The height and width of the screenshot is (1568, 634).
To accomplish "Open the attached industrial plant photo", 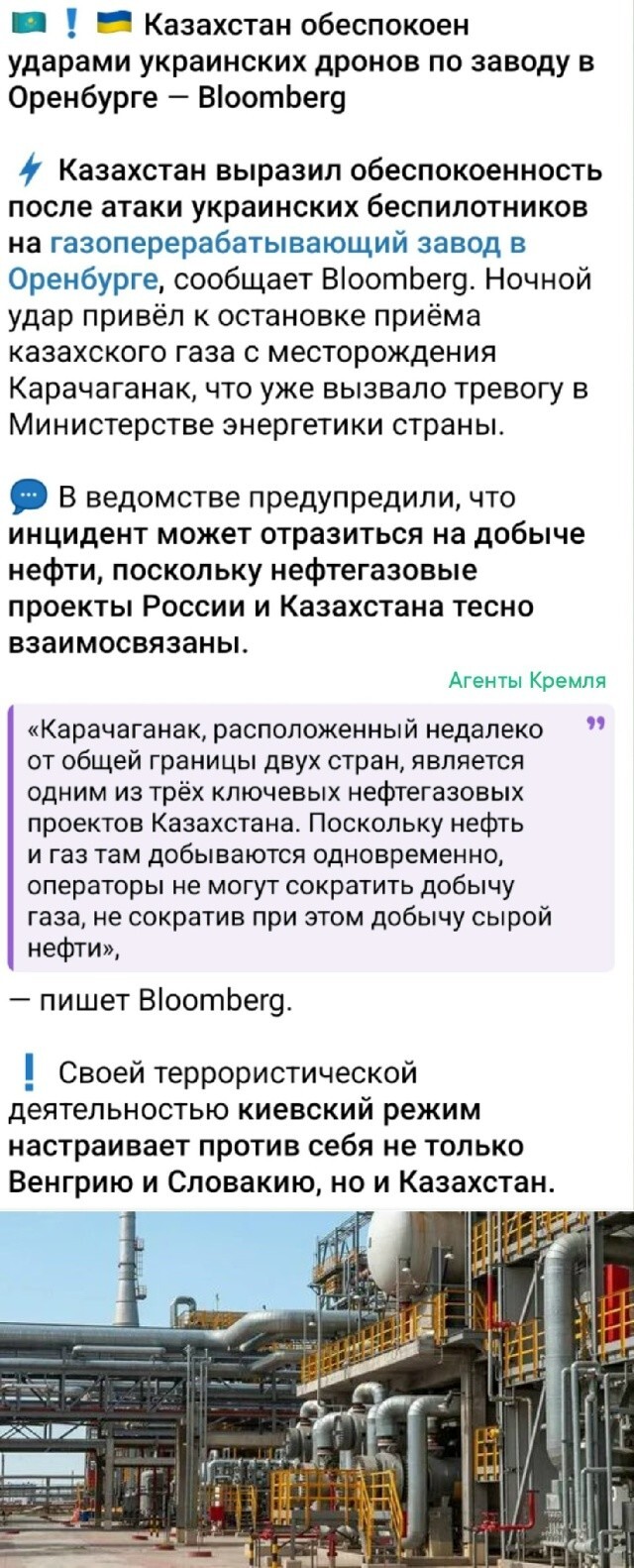I will (317, 1388).
